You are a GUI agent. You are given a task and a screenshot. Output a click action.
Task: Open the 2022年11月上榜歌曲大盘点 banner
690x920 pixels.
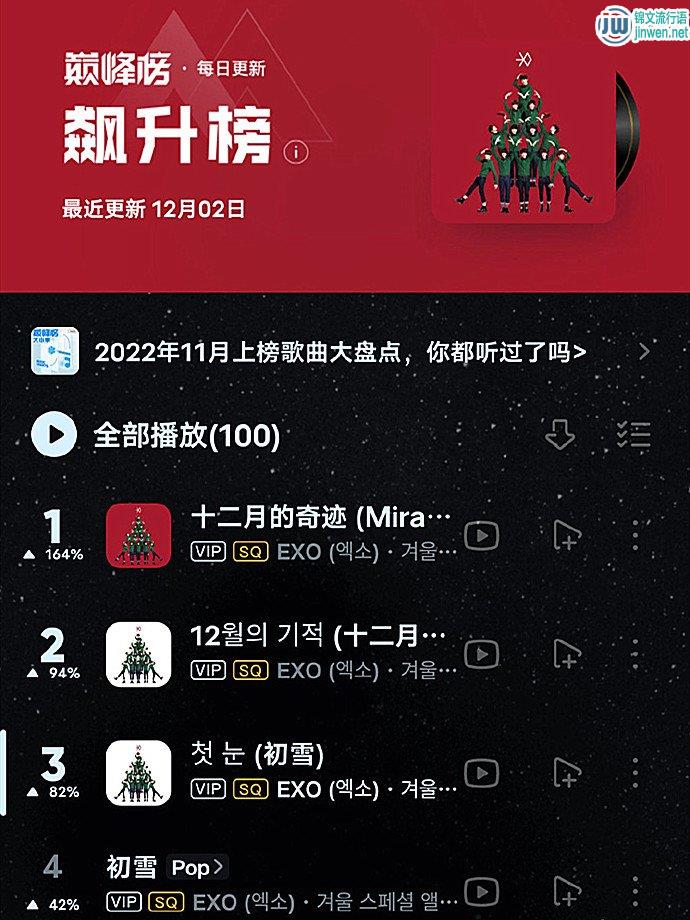click(340, 352)
